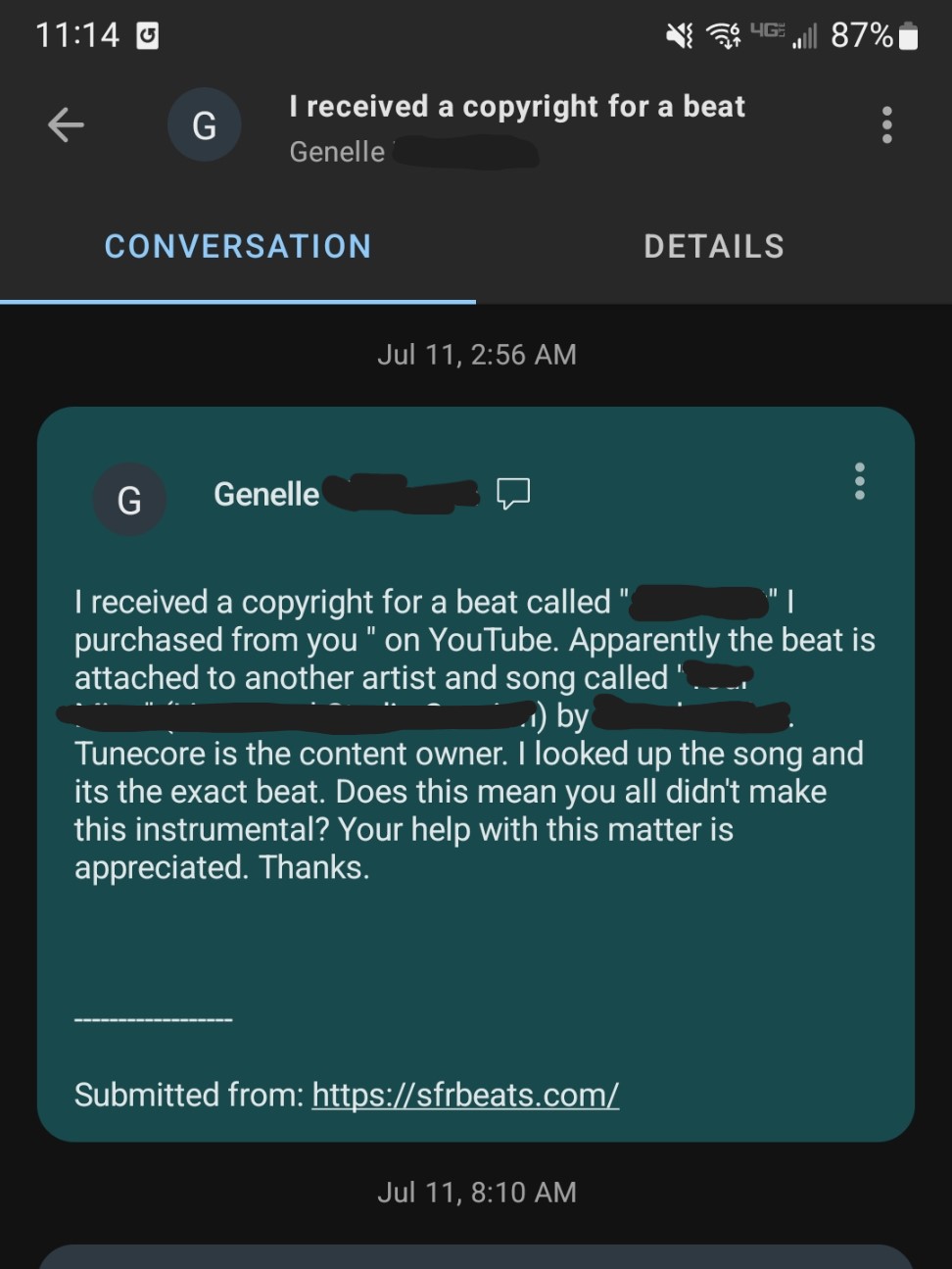Go back using the arrow icon
This screenshot has width=952, height=1269.
tap(66, 124)
